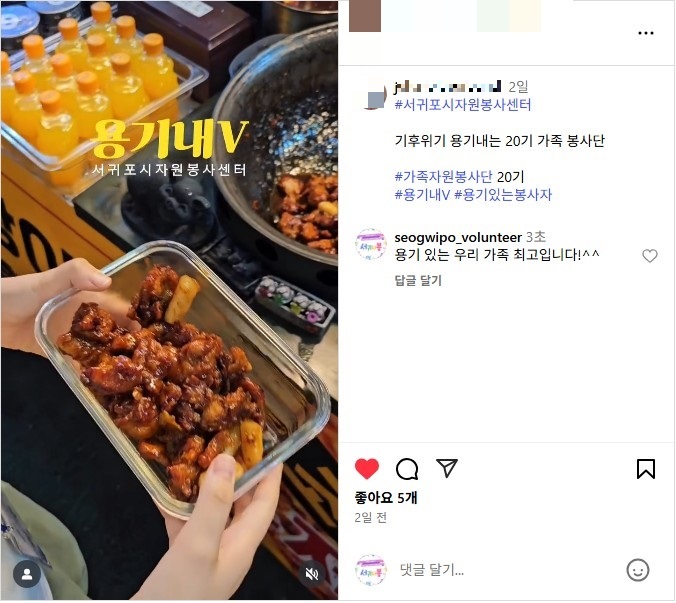Open the comment bubble icon
This screenshot has width=676, height=603.
(x=407, y=468)
